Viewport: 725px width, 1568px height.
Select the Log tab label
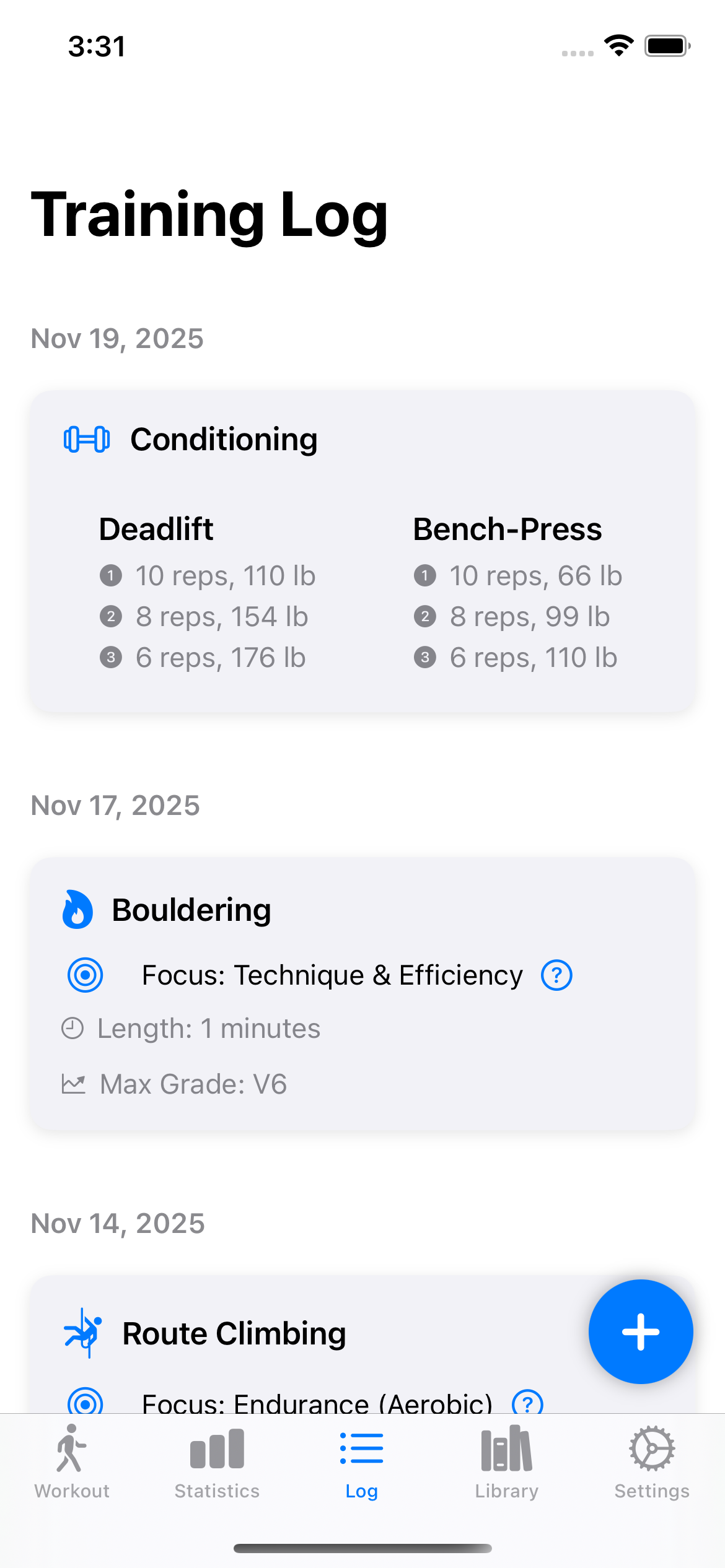(361, 1490)
